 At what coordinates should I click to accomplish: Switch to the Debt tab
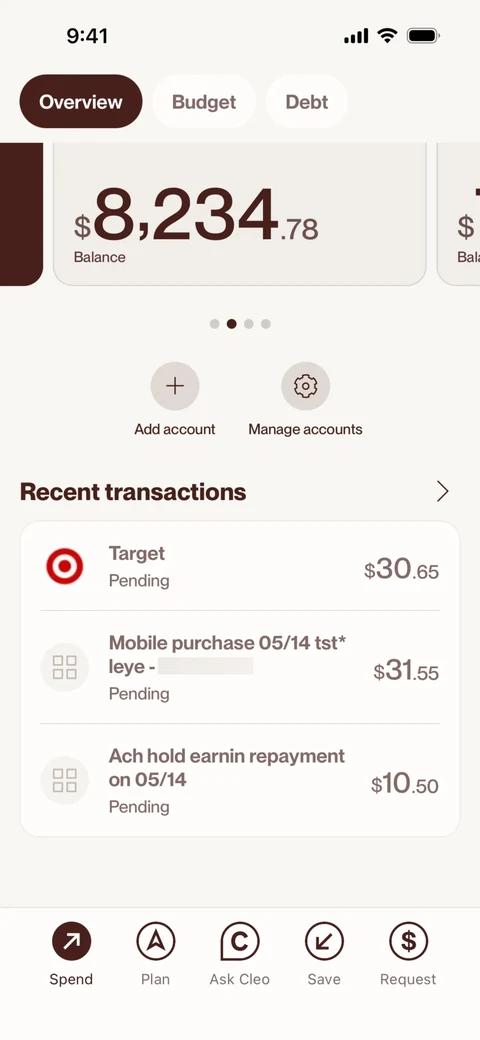click(306, 101)
